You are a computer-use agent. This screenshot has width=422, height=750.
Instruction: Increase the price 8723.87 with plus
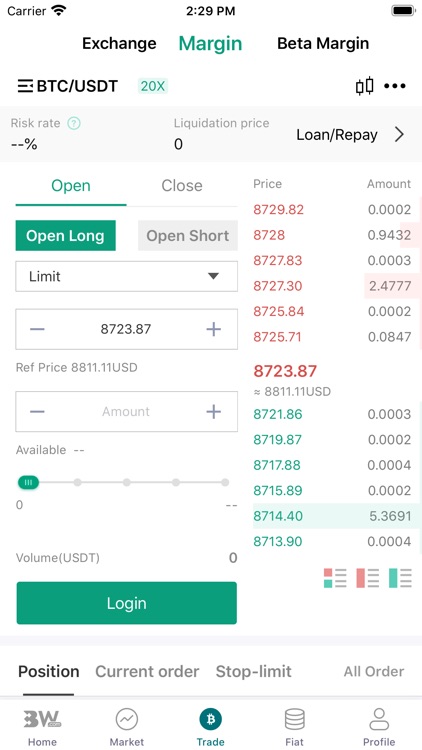click(x=213, y=329)
